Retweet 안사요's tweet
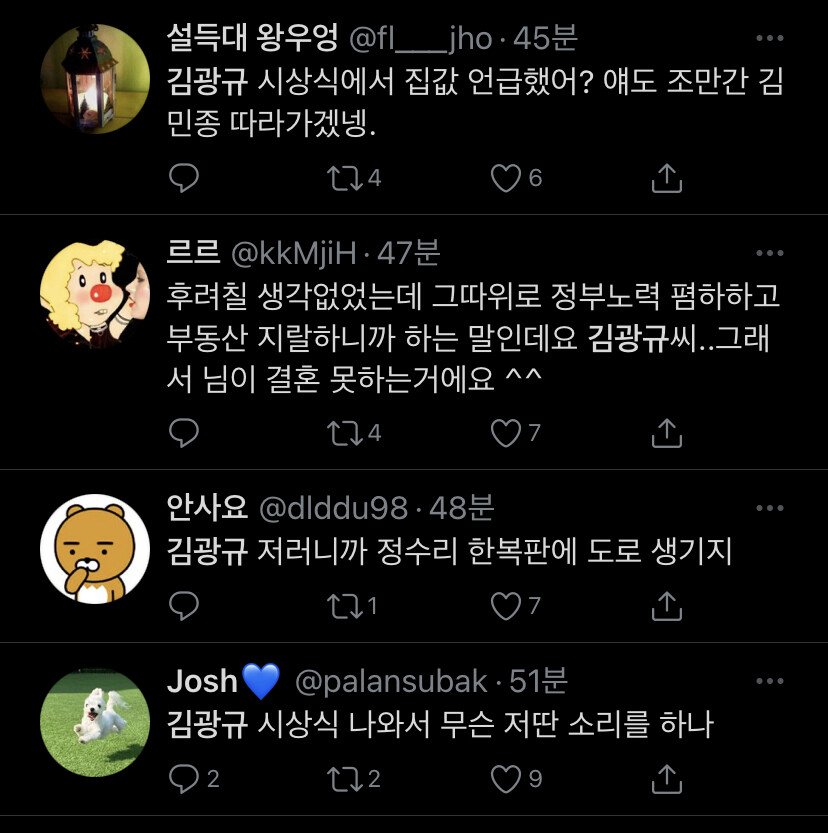828x833 pixels. pyautogui.click(x=345, y=605)
